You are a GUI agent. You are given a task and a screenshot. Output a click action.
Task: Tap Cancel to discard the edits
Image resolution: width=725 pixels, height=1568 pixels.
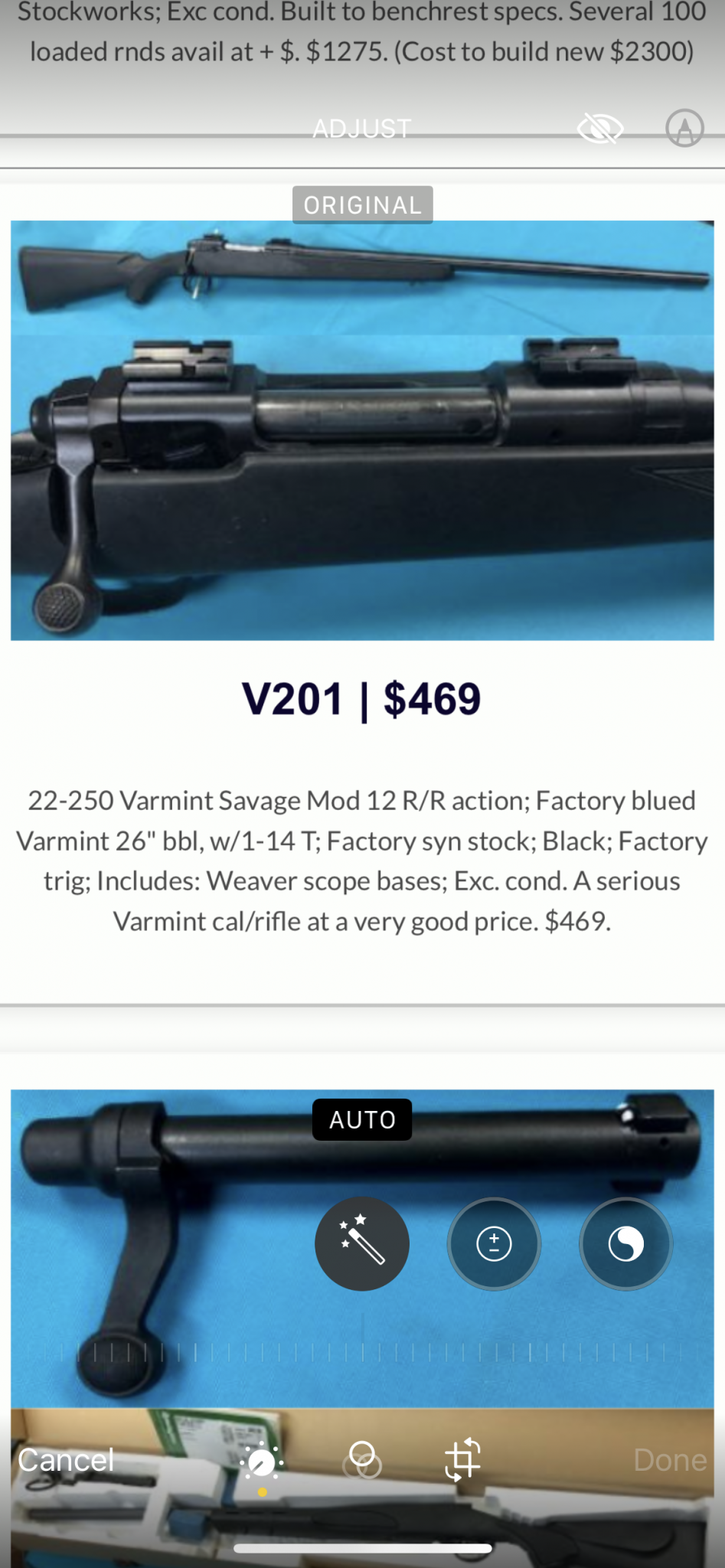coord(67,1460)
